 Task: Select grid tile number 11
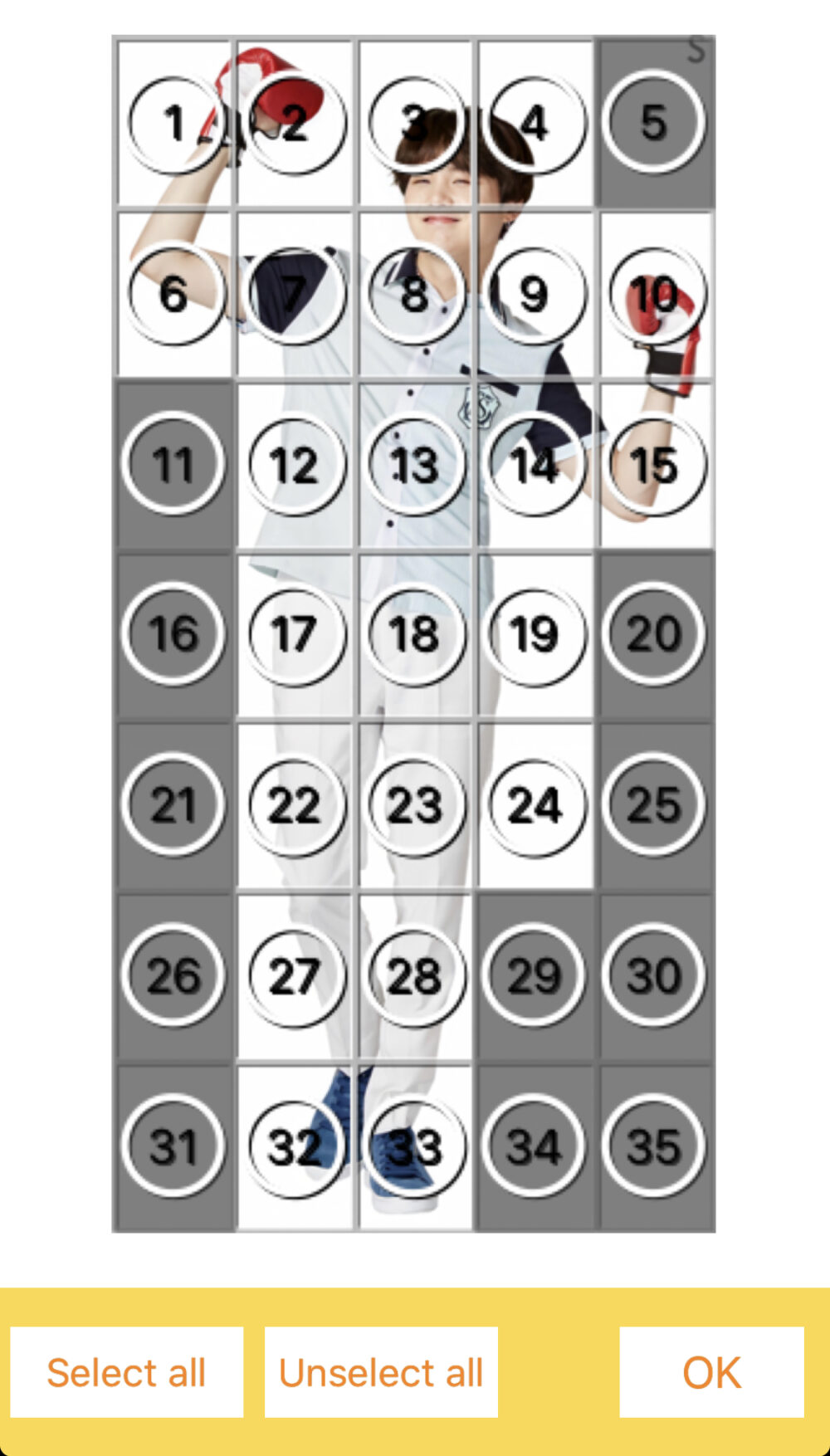coord(173,464)
